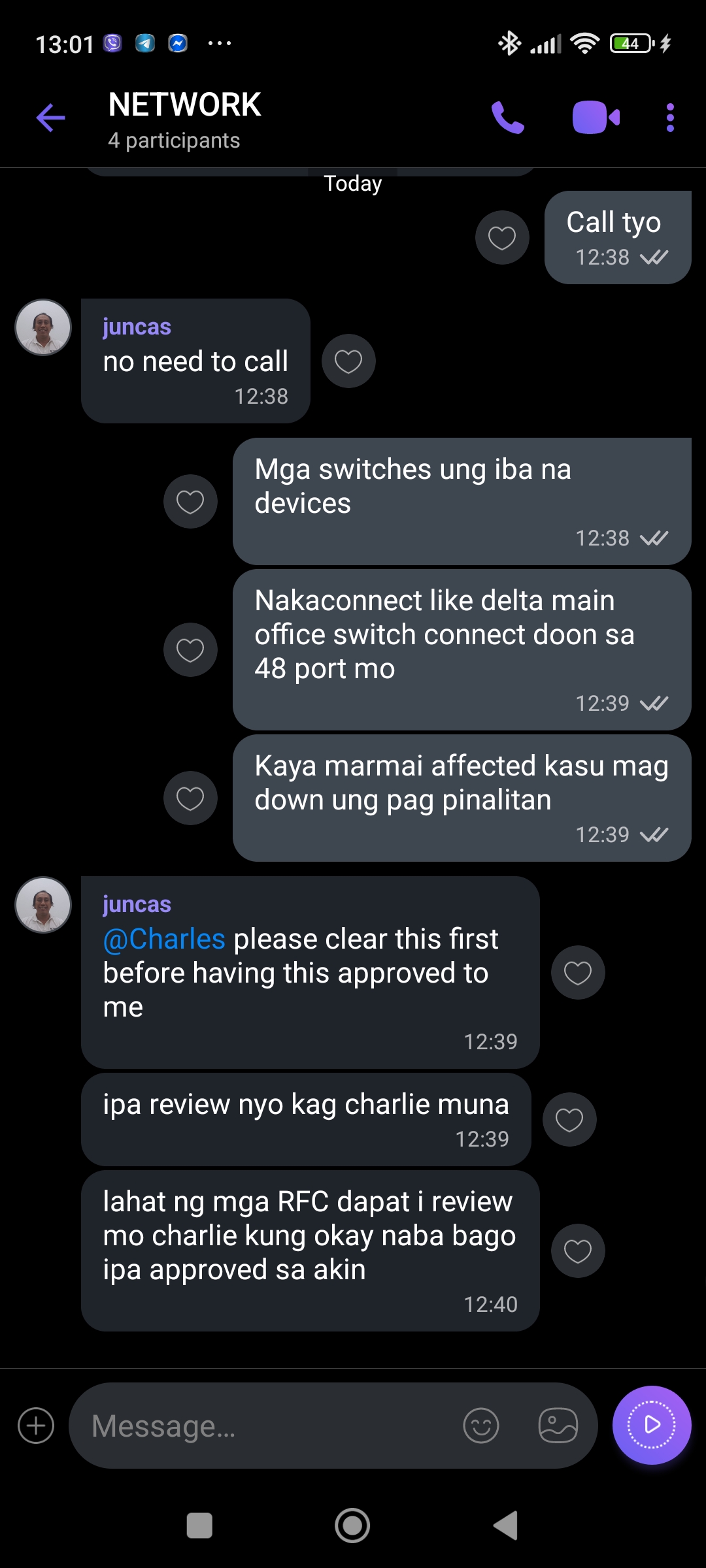Open juncas's avatar beside "no need to call"

click(43, 327)
